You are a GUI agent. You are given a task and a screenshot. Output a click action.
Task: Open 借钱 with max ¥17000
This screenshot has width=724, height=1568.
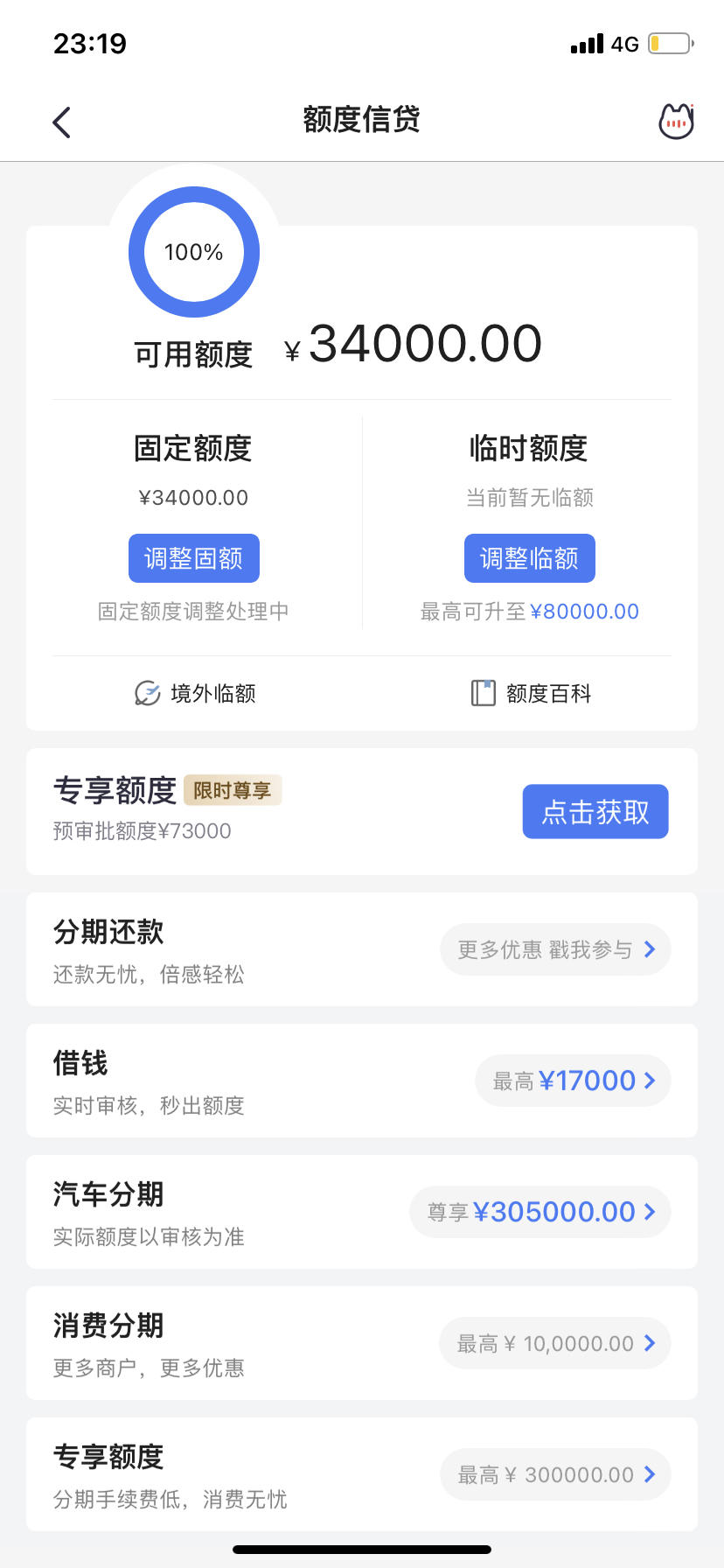573,1081
